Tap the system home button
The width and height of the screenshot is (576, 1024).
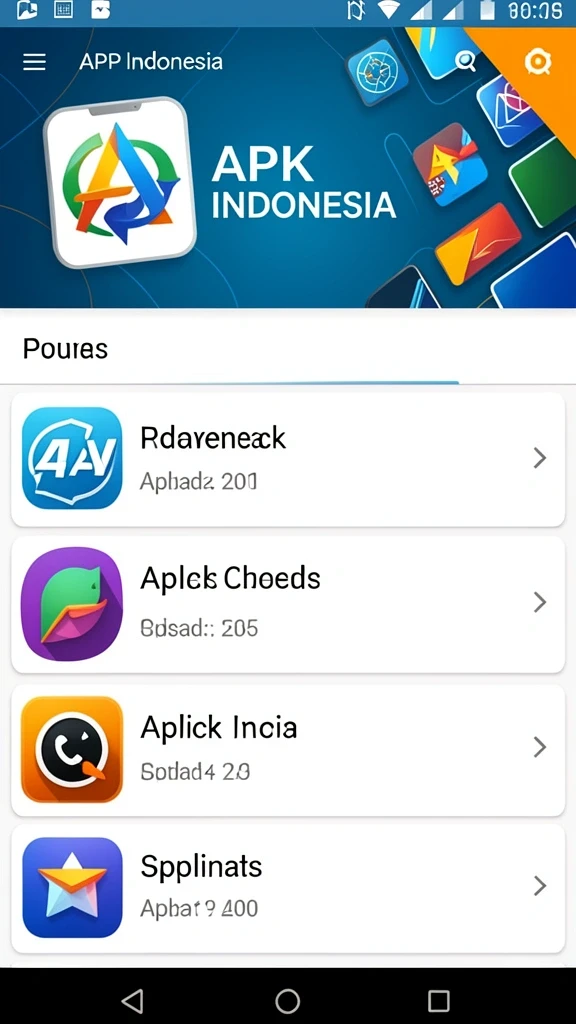click(x=287, y=1000)
